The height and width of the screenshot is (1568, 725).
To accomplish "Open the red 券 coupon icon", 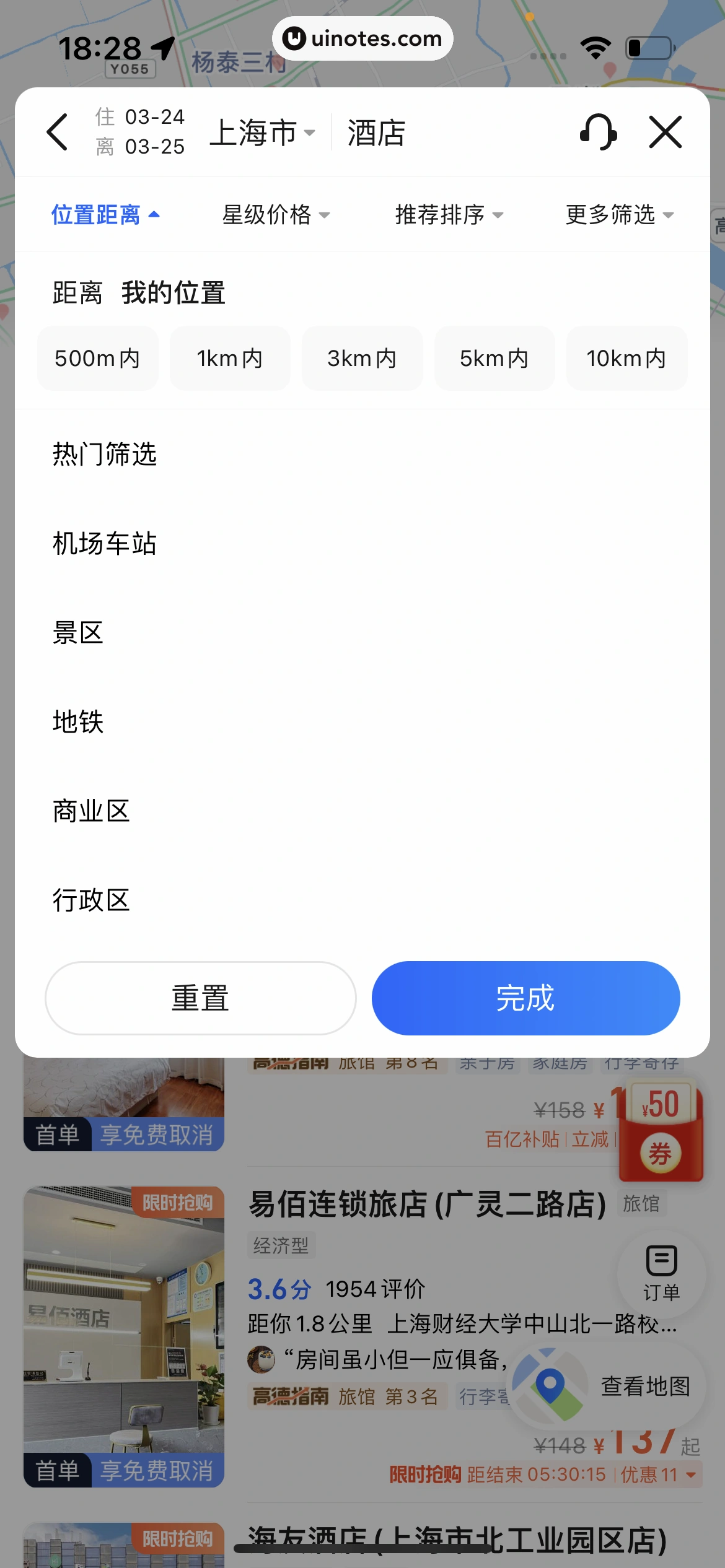I will [659, 1150].
